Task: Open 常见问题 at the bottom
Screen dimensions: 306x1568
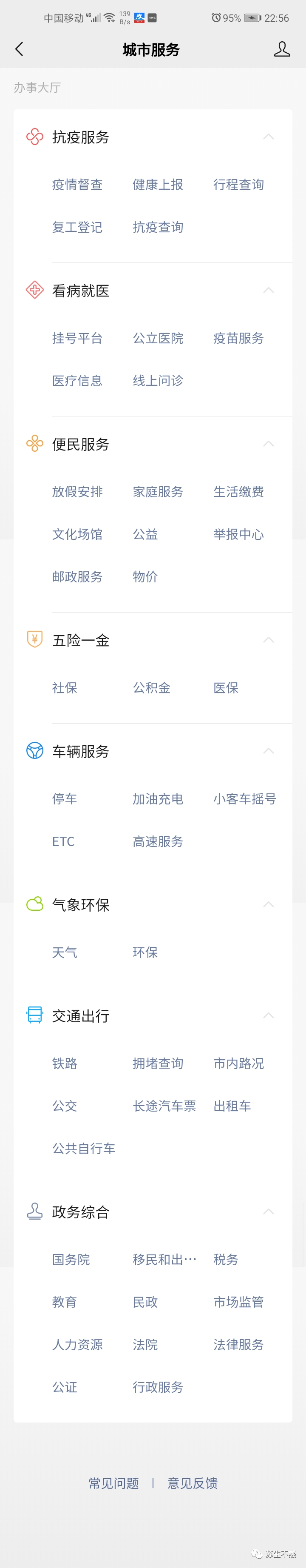Action: [x=114, y=1482]
